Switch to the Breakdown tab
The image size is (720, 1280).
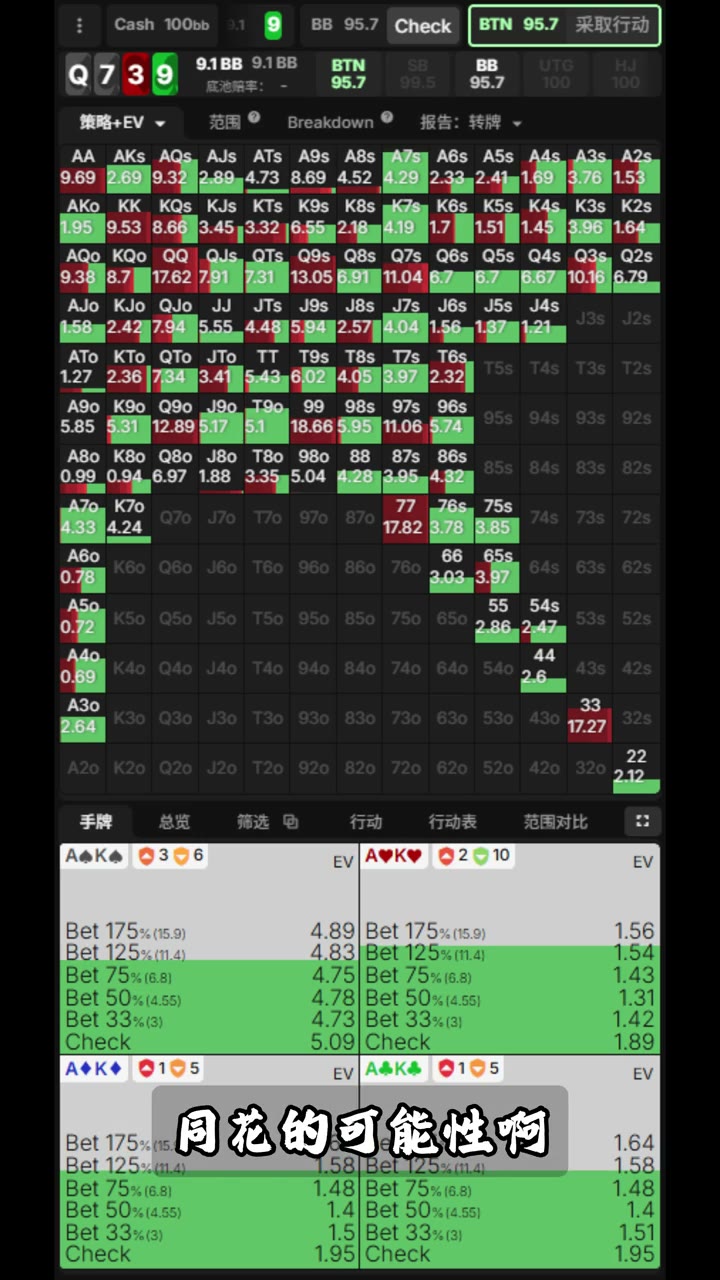tap(339, 122)
